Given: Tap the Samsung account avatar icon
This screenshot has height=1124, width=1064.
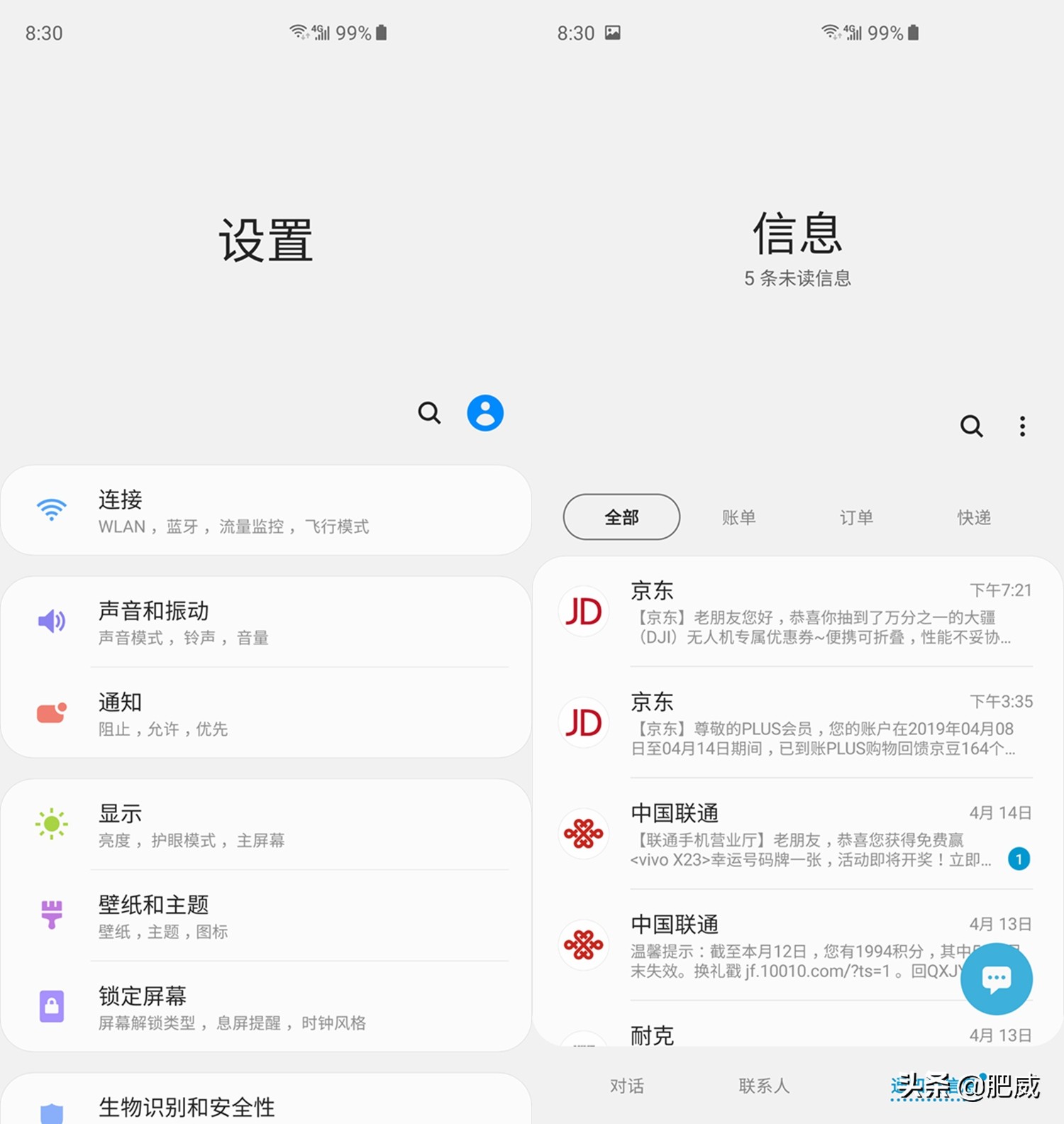Looking at the screenshot, I should tap(484, 412).
